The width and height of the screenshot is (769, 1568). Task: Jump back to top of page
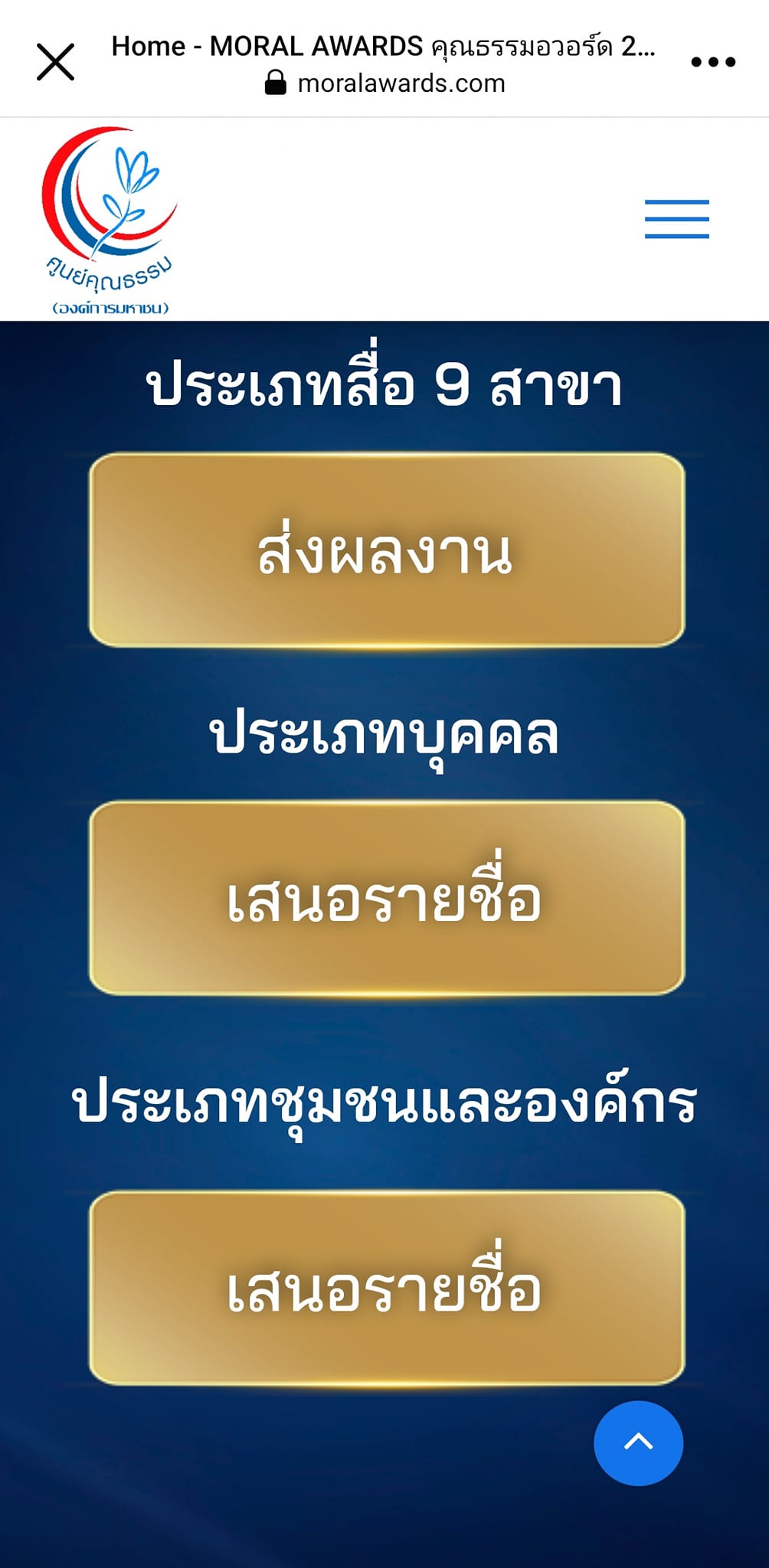pyautogui.click(x=638, y=1443)
